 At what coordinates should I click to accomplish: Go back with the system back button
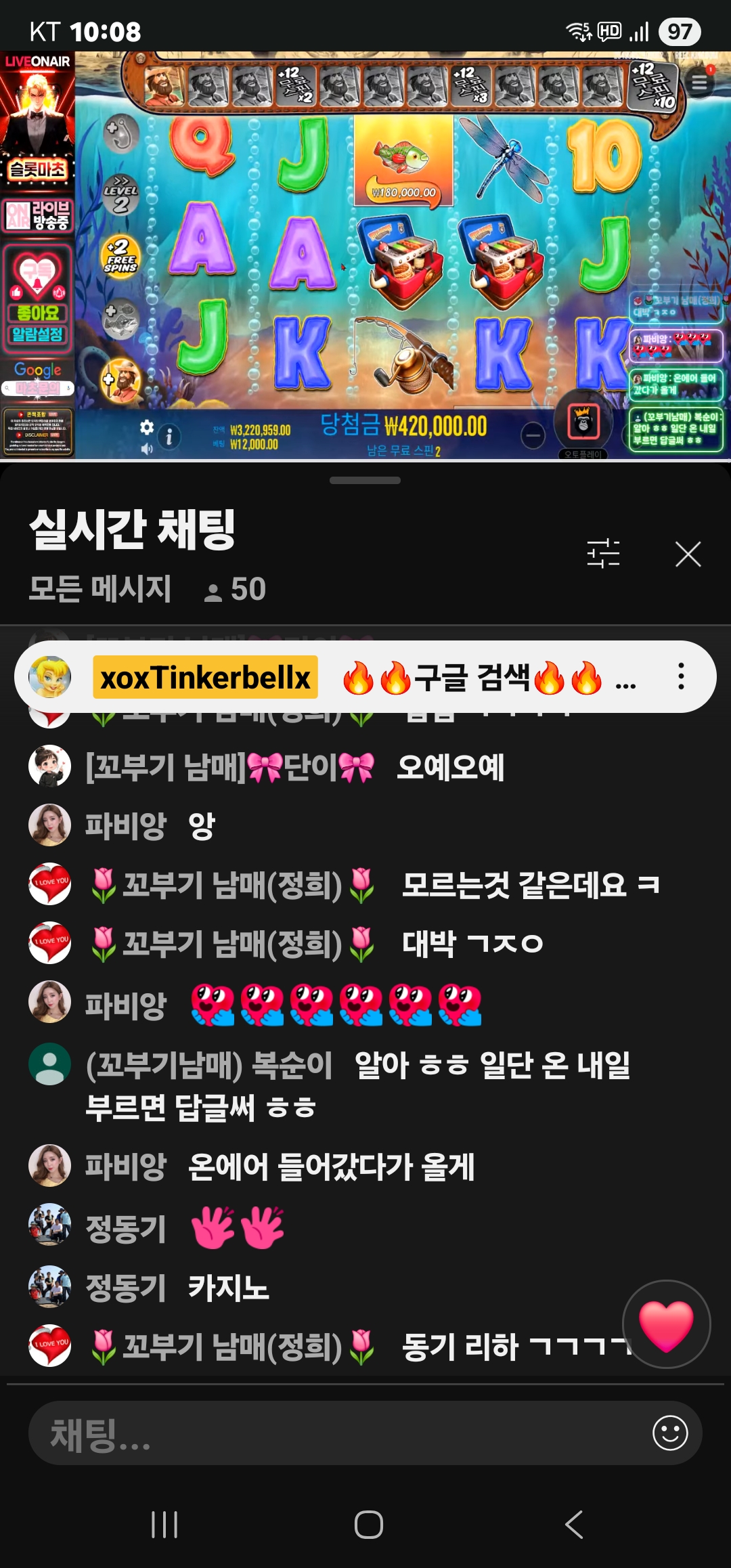[574, 1525]
